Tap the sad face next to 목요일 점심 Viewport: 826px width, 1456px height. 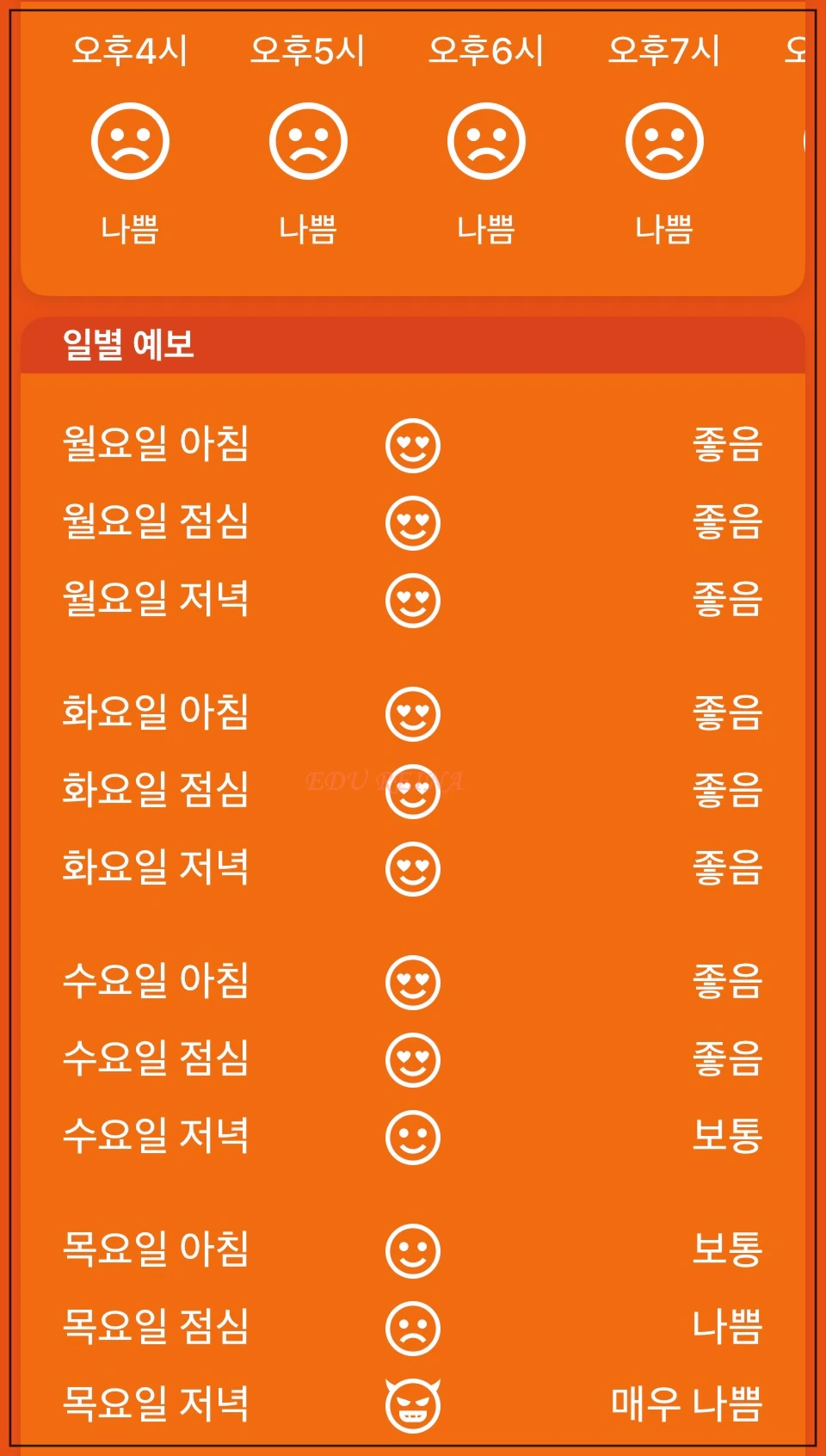[x=413, y=1329]
